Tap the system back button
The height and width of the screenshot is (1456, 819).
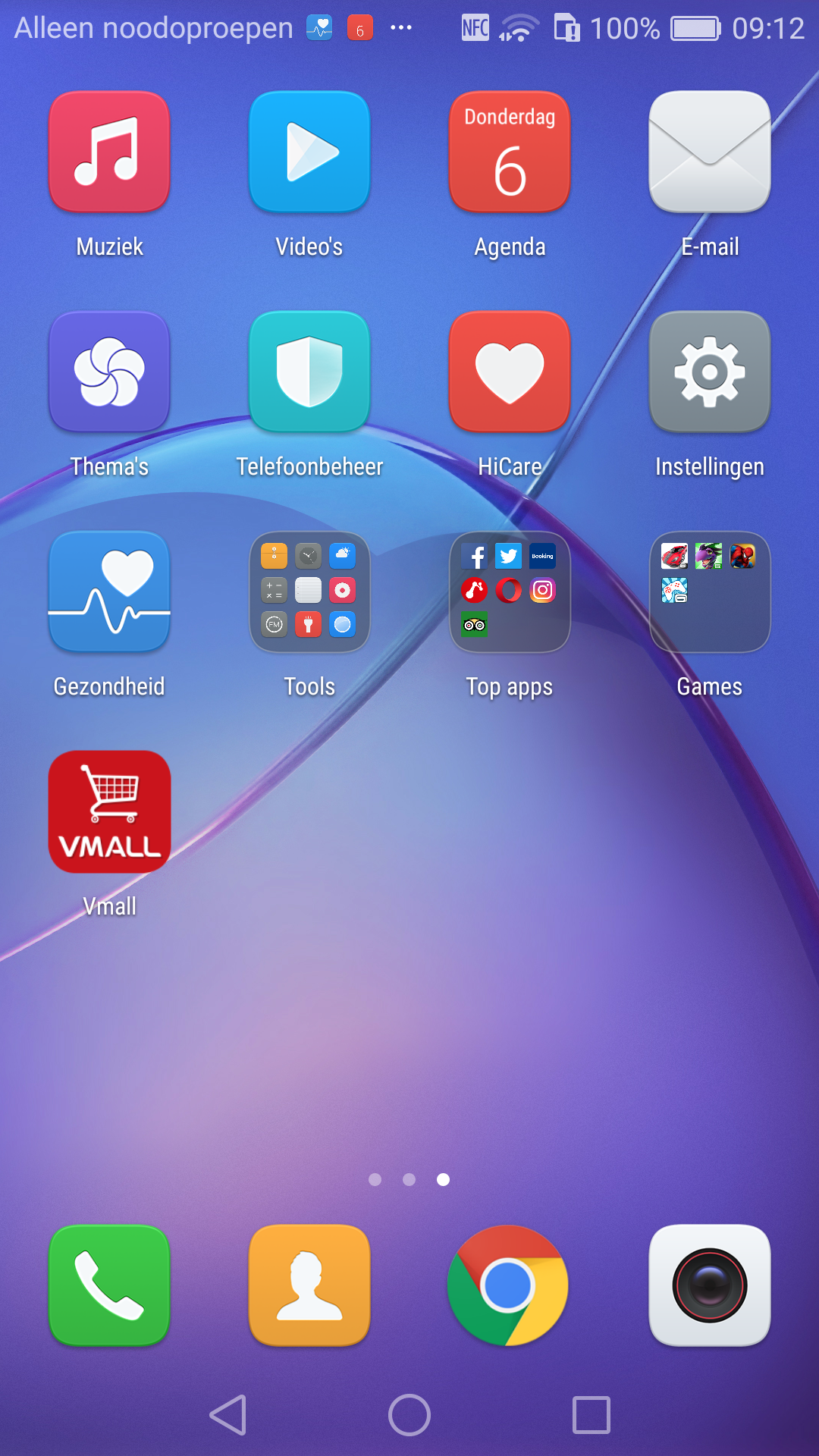(x=228, y=1415)
